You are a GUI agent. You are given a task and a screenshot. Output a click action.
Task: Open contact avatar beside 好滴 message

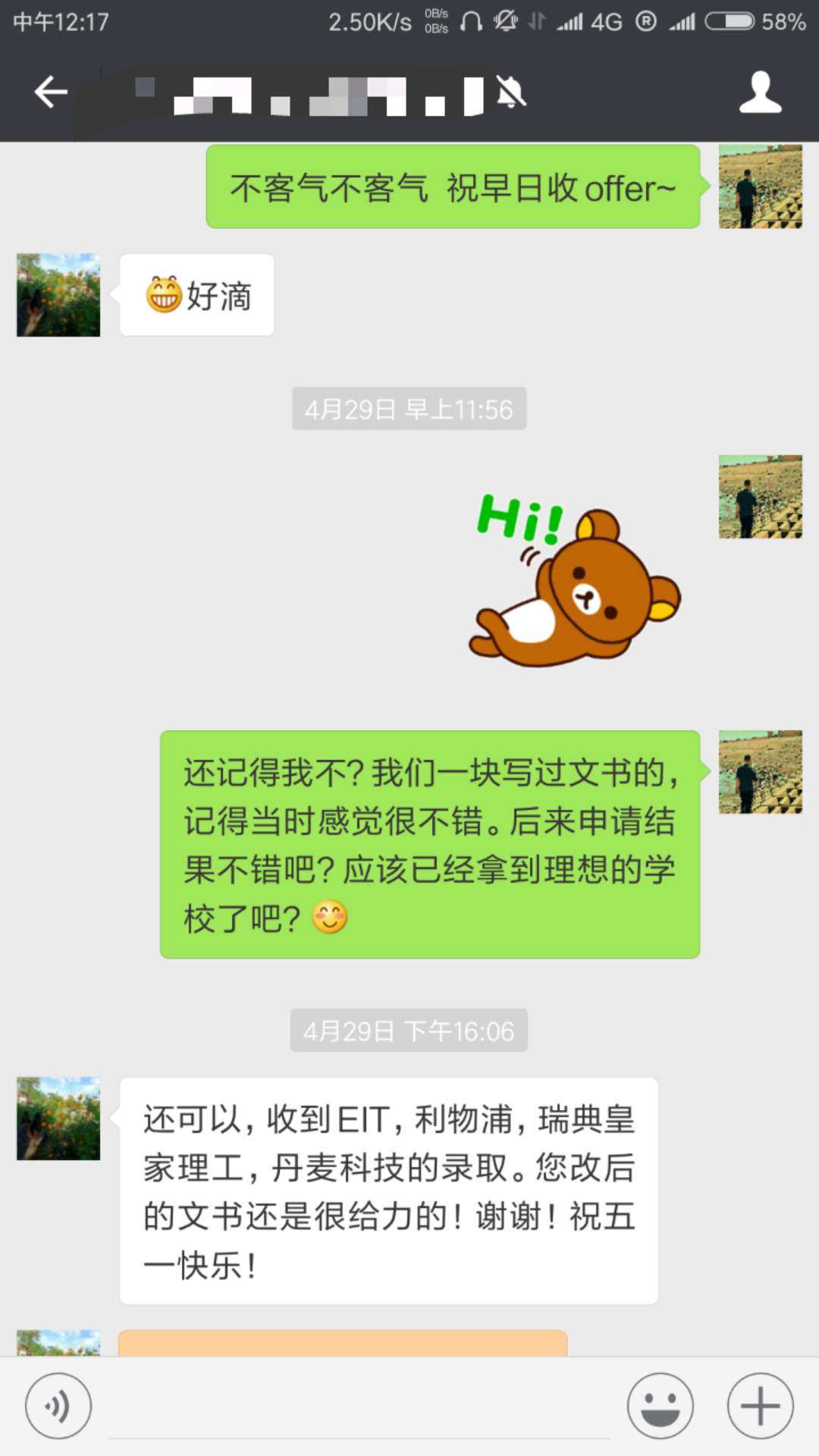click(x=58, y=295)
